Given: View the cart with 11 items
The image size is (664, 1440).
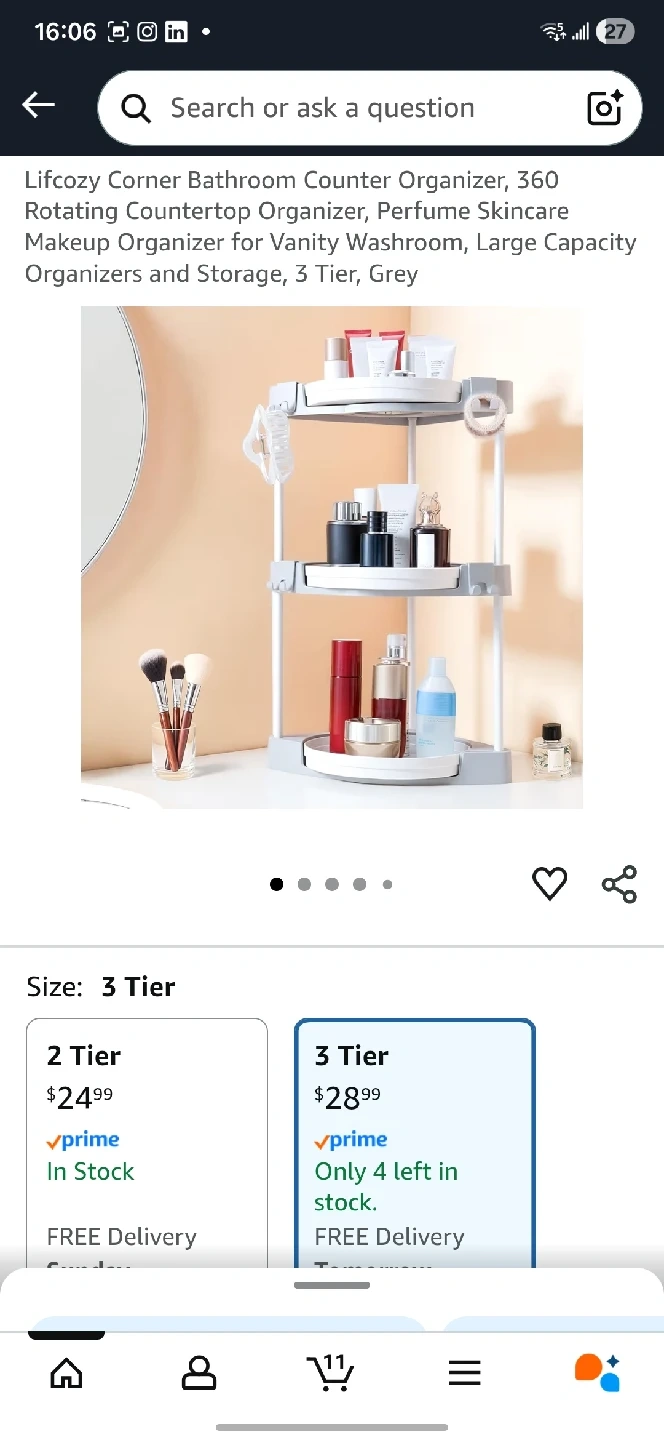Looking at the screenshot, I should pos(331,1373).
